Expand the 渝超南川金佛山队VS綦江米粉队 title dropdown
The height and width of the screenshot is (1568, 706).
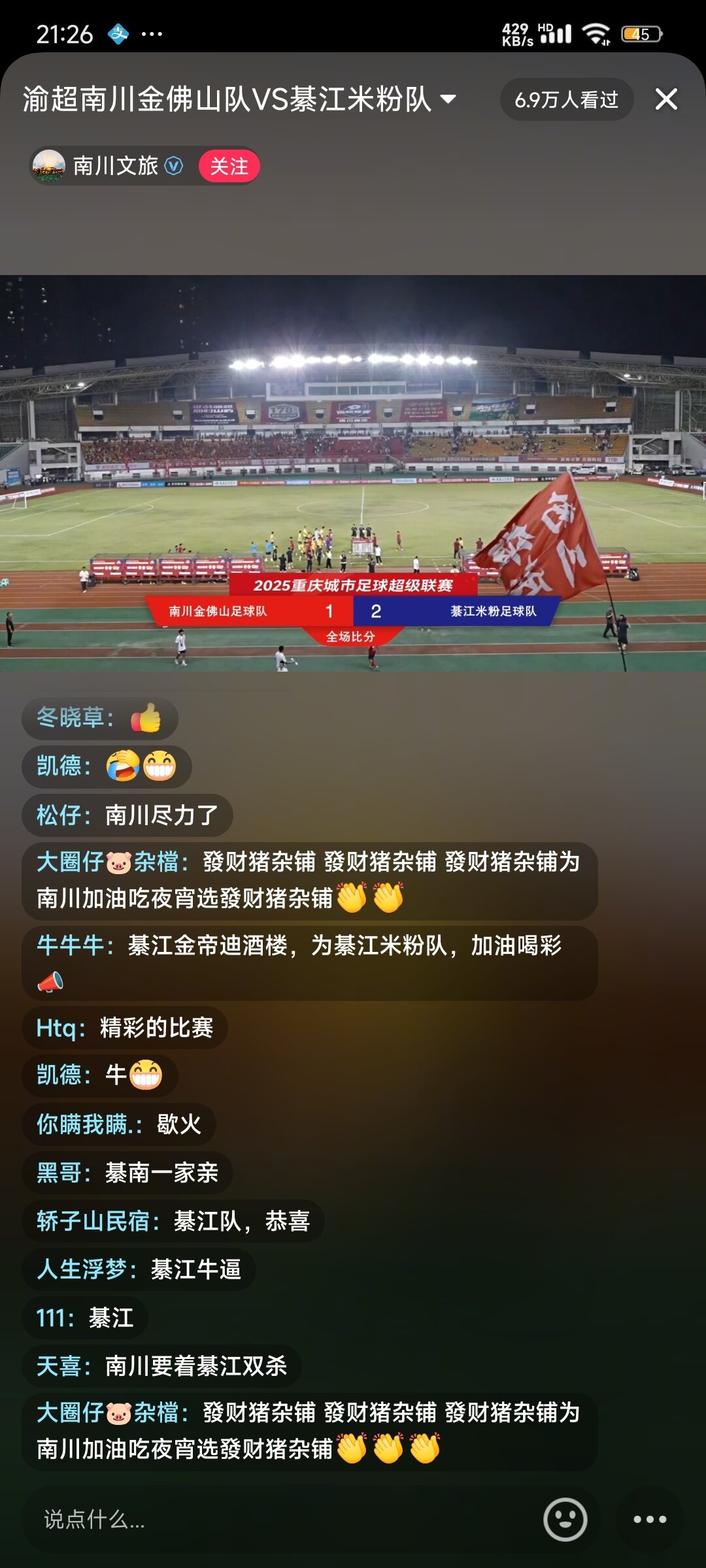(448, 99)
